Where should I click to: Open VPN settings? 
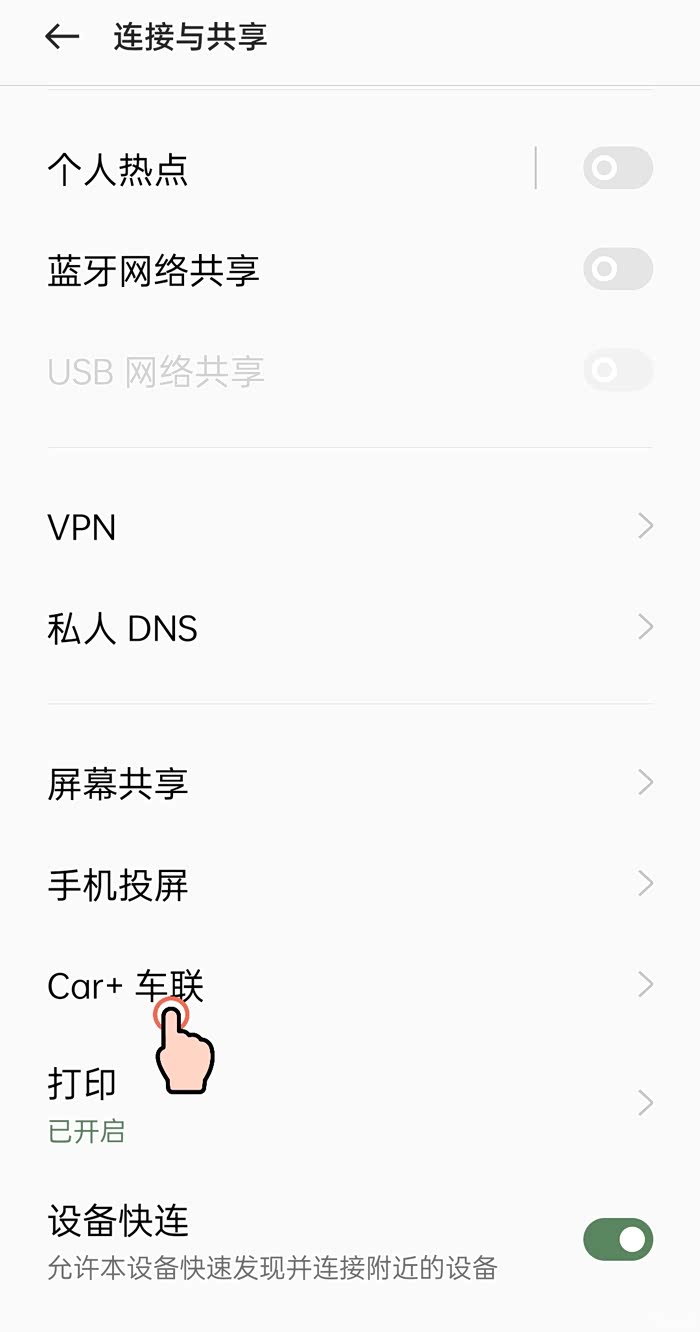pos(349,527)
